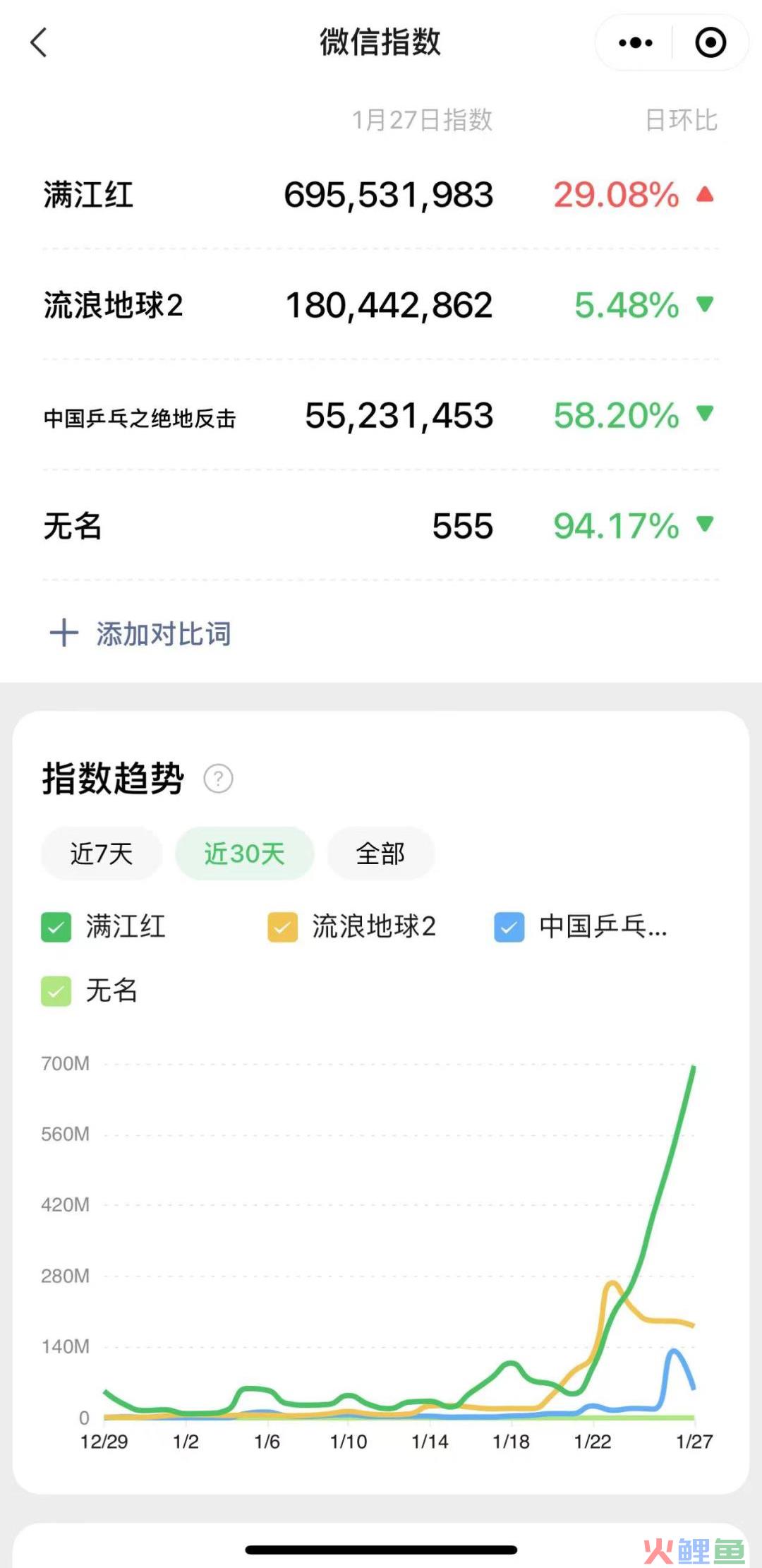
Task: Toggle the 中国乒乓 checkbox
Action: tap(509, 927)
